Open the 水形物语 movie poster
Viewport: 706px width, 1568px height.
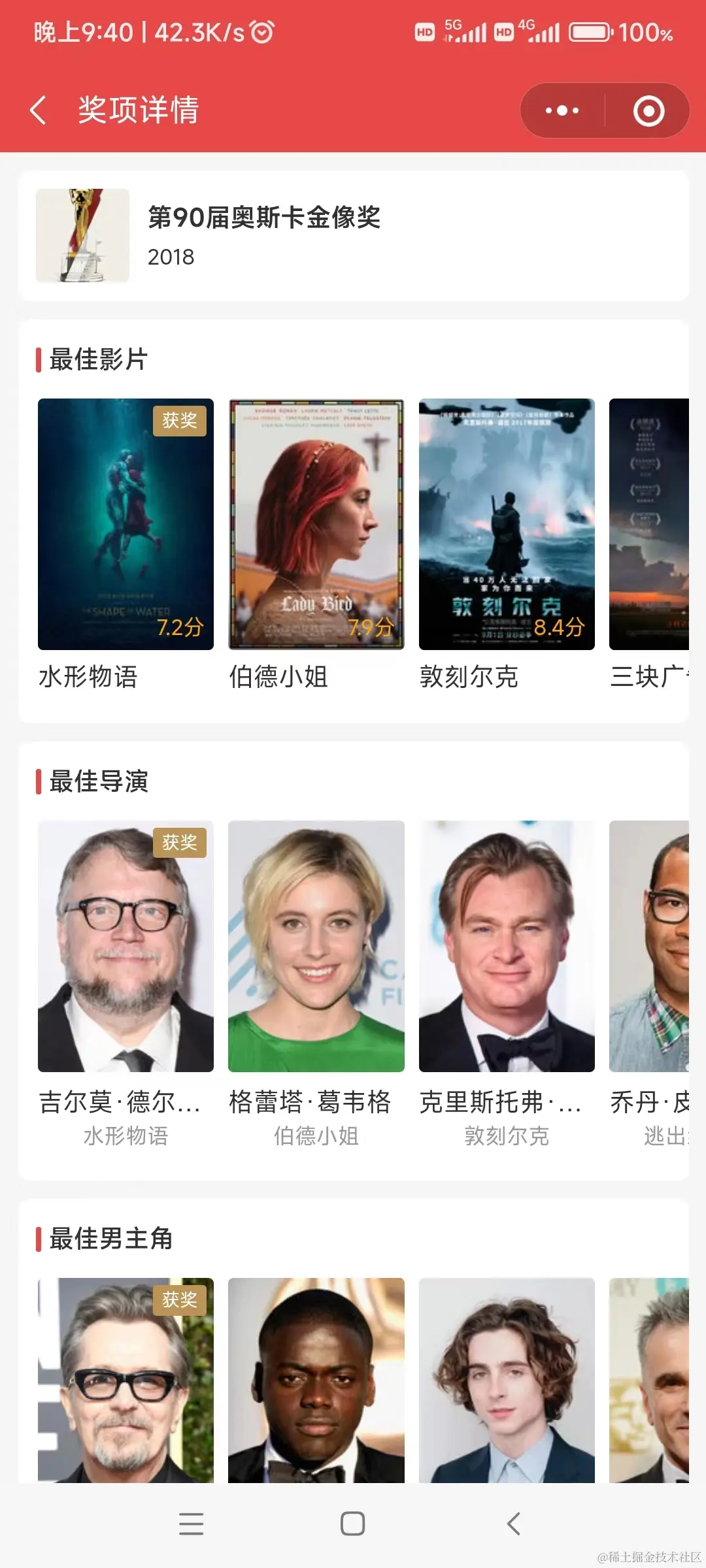(x=126, y=524)
